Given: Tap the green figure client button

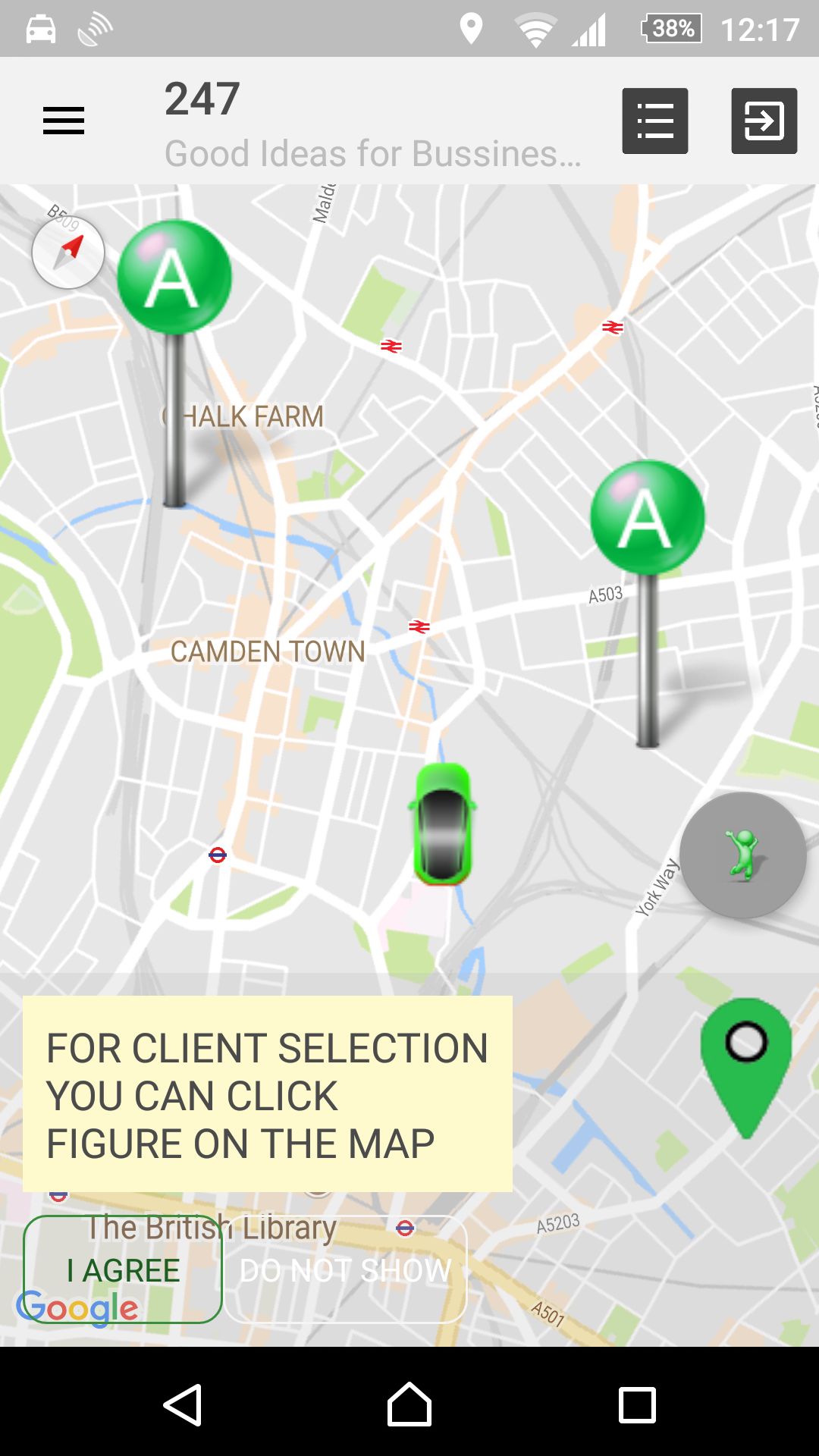Looking at the screenshot, I should 742,855.
